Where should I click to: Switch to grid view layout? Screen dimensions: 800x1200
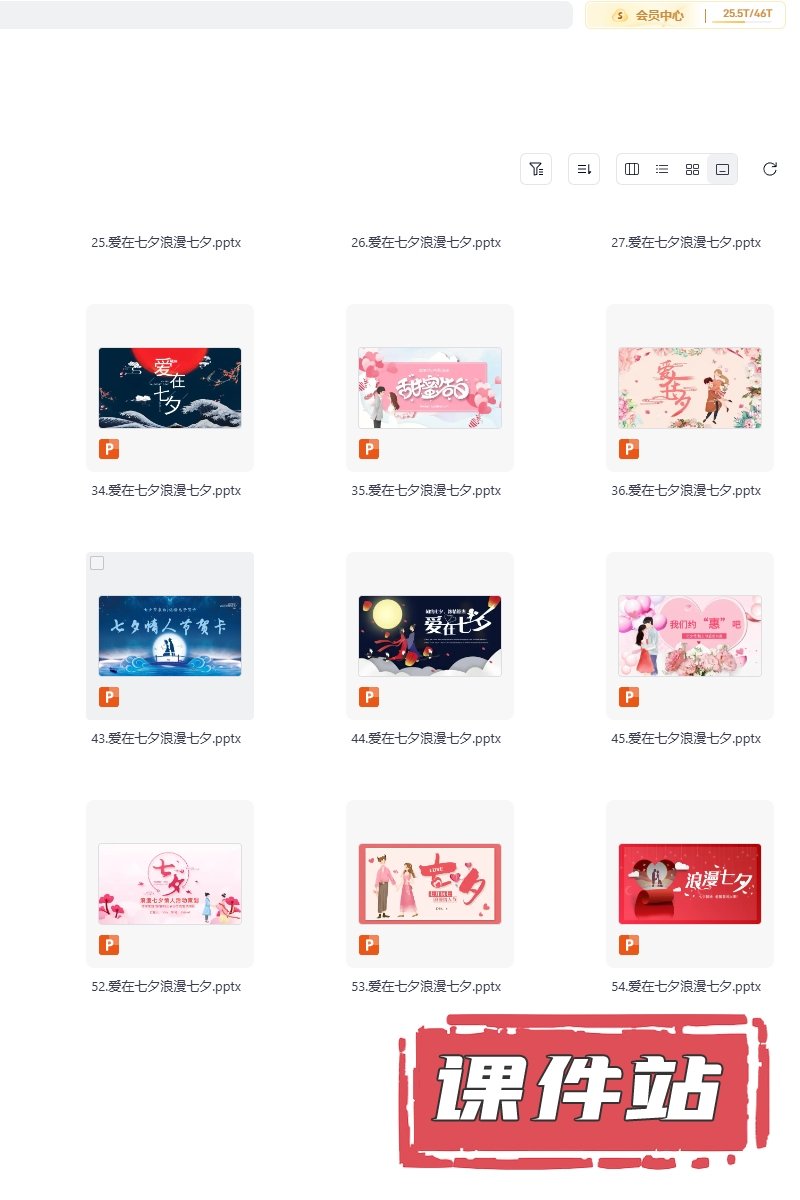(692, 169)
